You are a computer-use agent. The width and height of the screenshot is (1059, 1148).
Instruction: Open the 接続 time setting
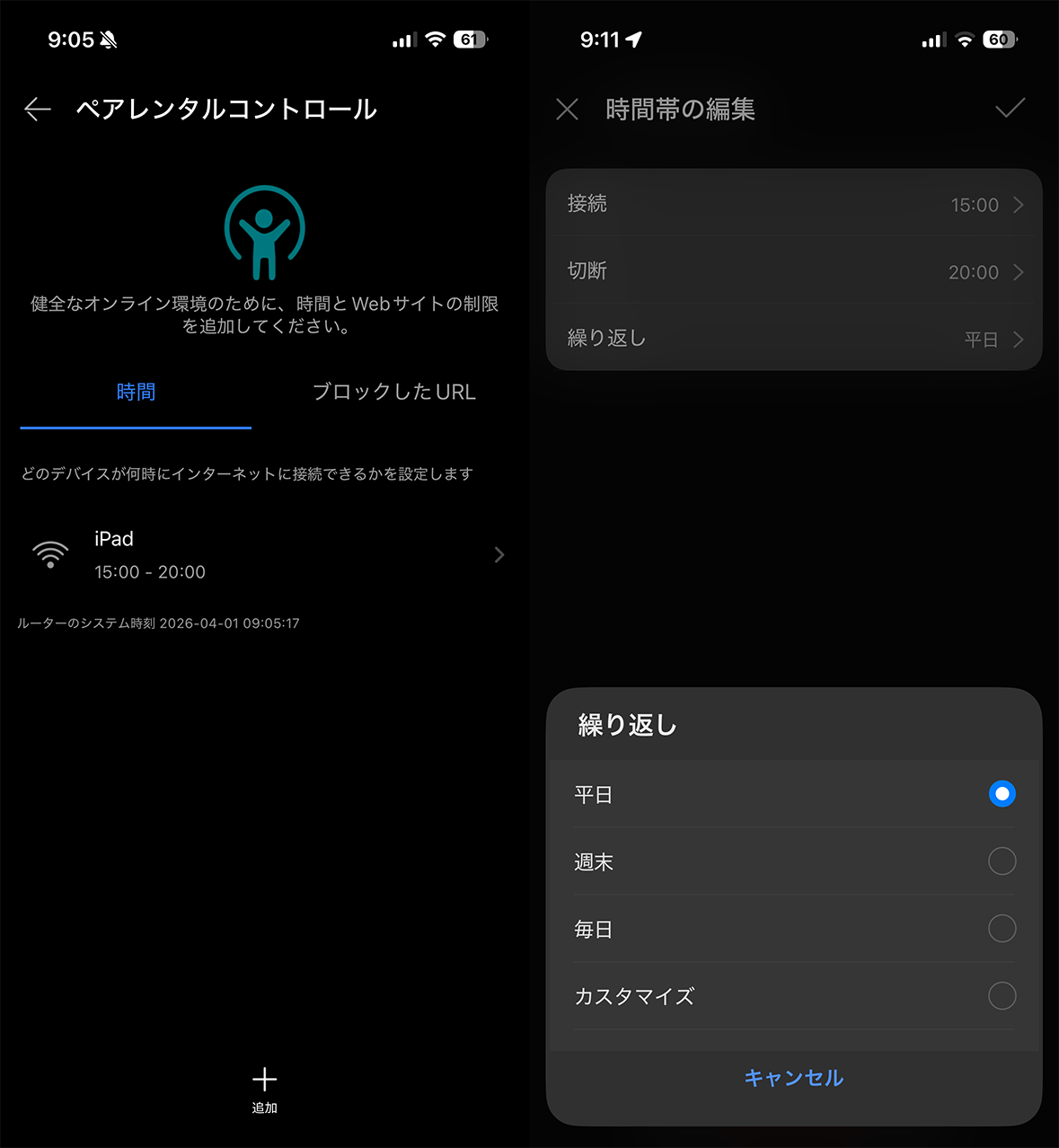coord(794,205)
